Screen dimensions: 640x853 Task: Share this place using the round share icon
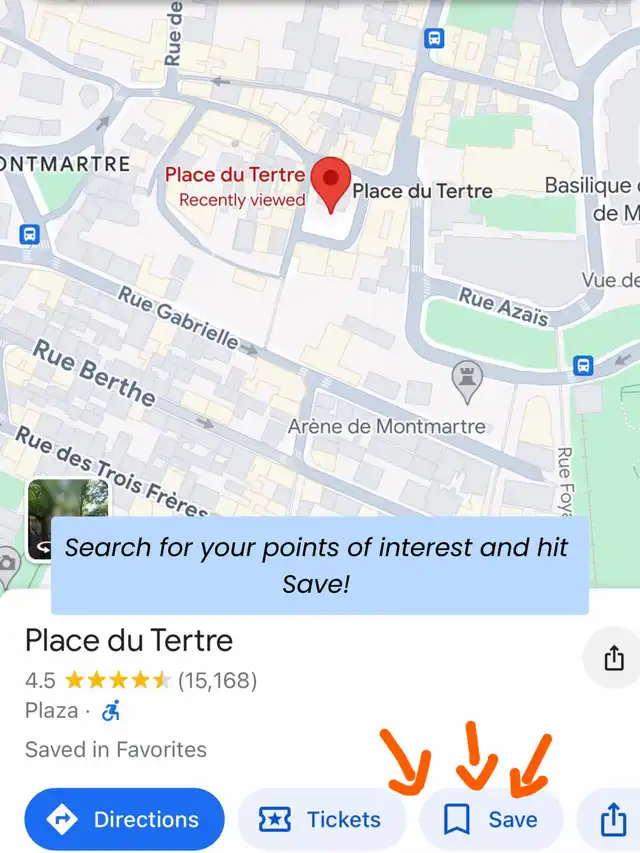[613, 657]
